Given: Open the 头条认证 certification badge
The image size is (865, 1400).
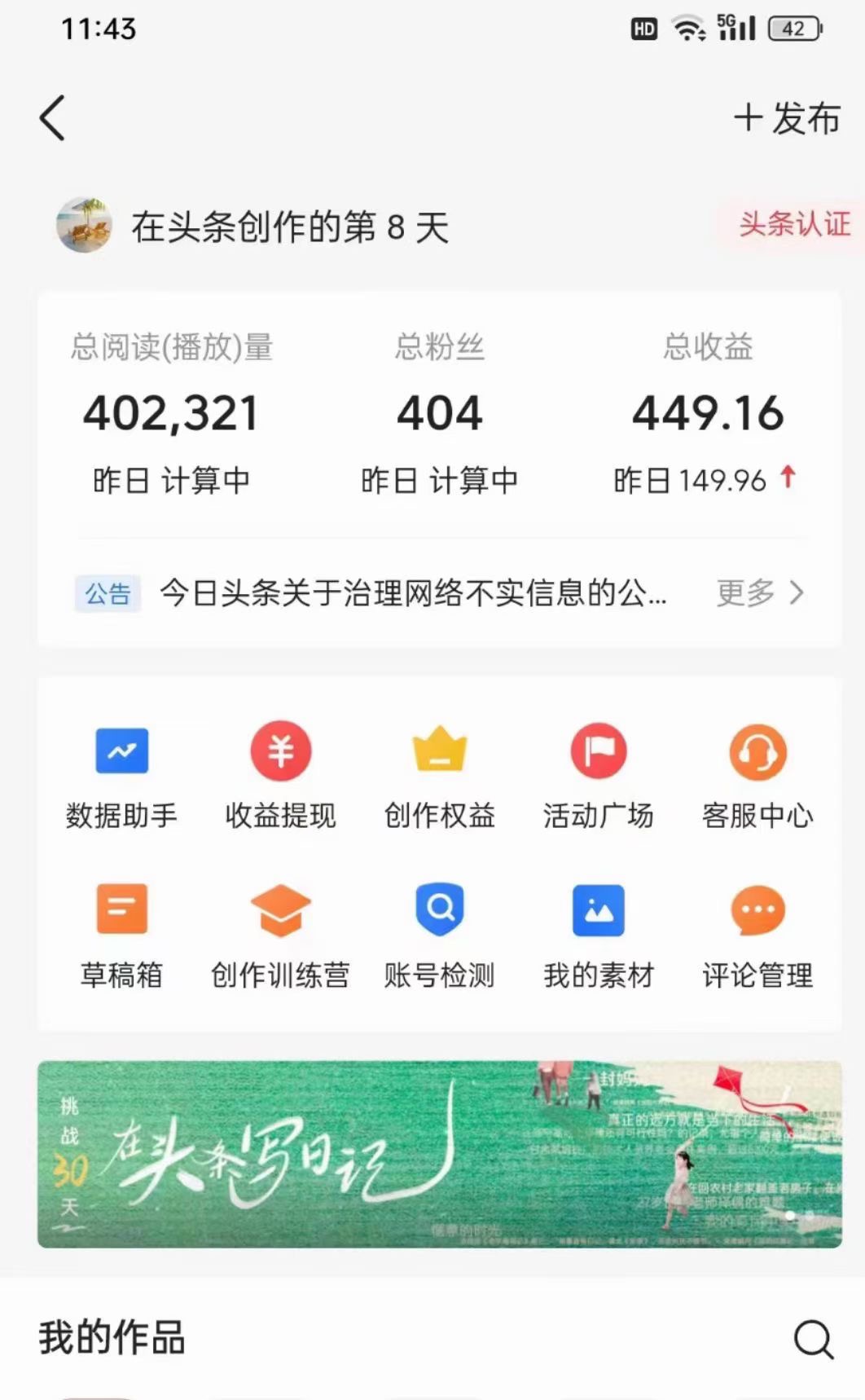Looking at the screenshot, I should click(793, 224).
